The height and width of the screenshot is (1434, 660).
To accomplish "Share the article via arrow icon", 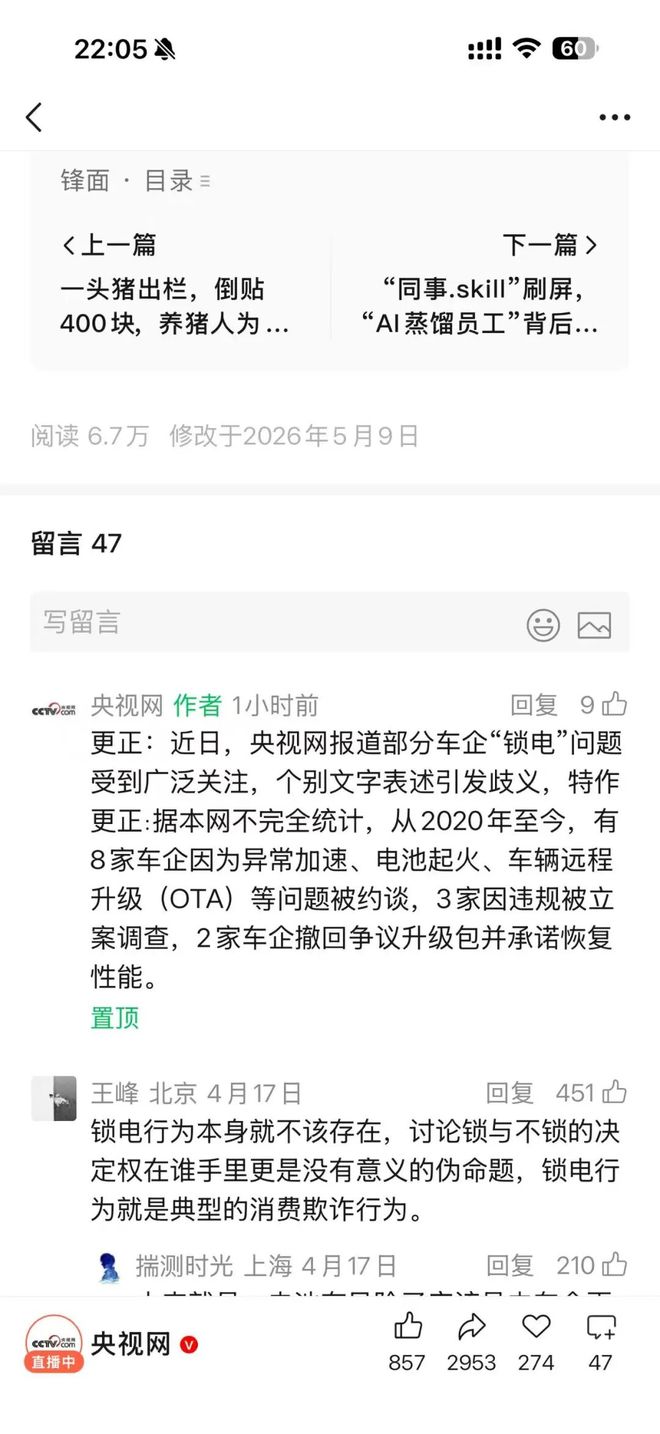I will pos(471,1343).
